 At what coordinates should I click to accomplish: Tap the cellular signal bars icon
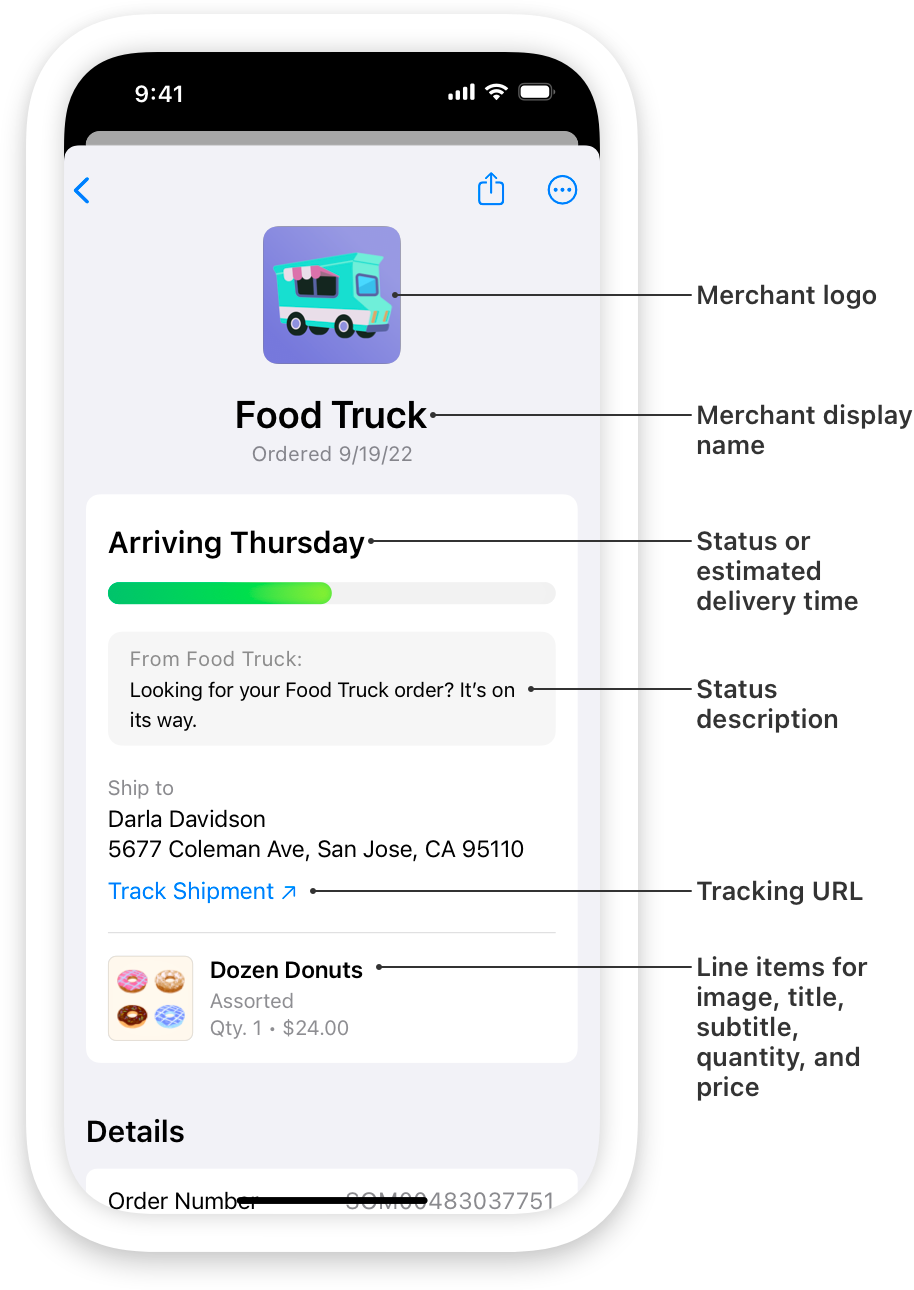(x=462, y=91)
